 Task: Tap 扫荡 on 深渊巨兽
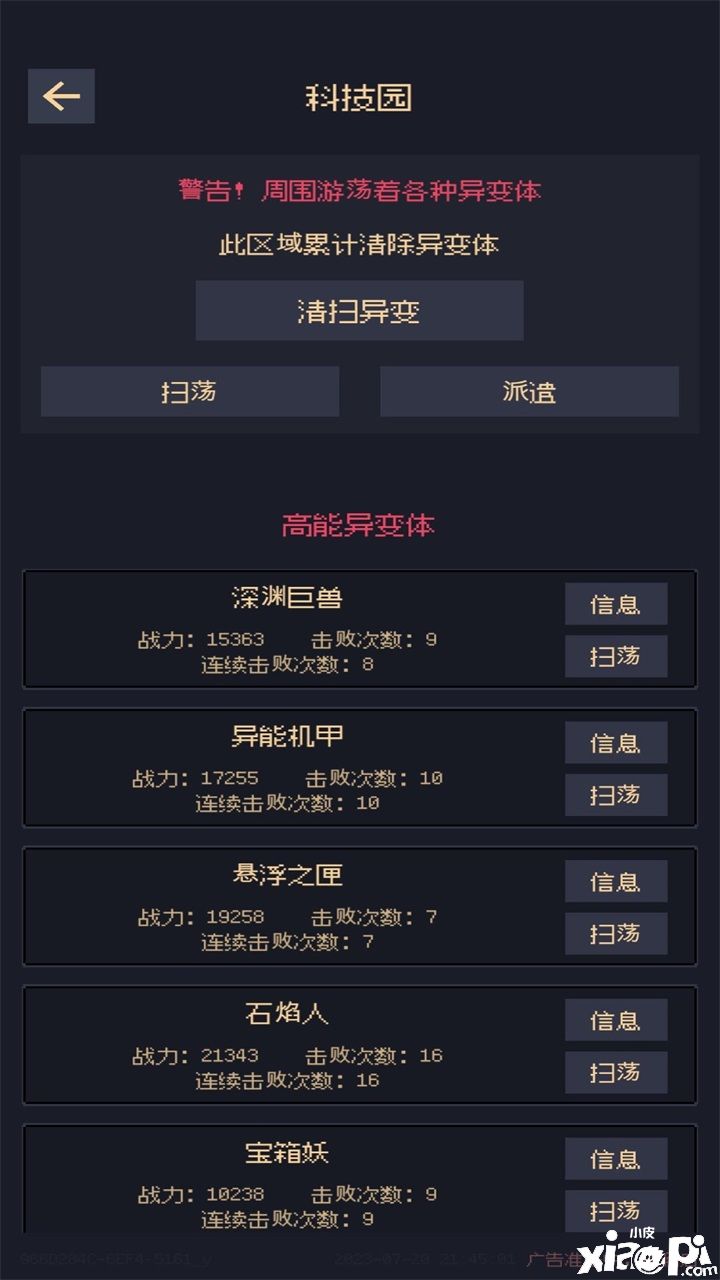(x=615, y=656)
